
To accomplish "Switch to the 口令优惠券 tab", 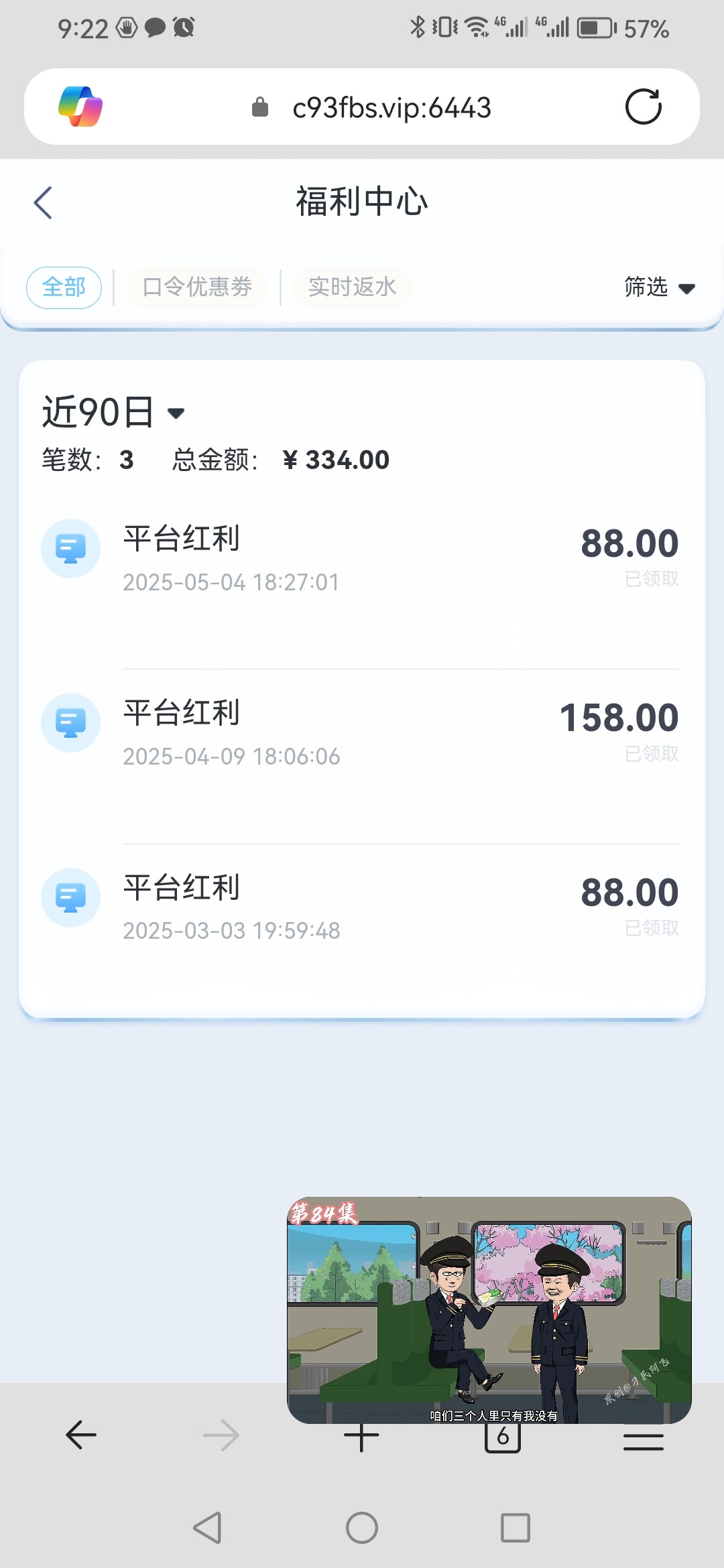I will 196,287.
